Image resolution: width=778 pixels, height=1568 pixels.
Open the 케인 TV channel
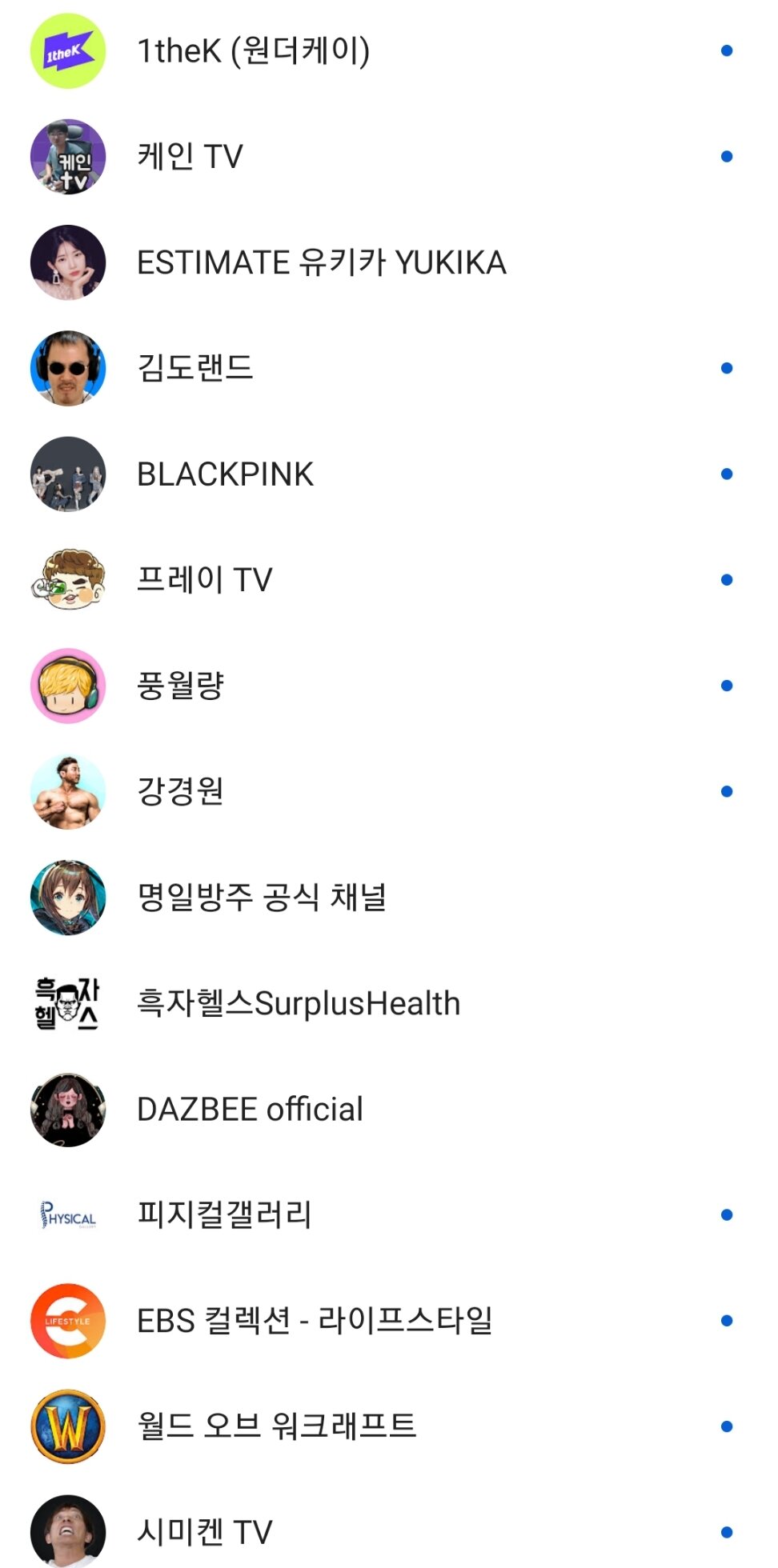pyautogui.click(x=190, y=157)
